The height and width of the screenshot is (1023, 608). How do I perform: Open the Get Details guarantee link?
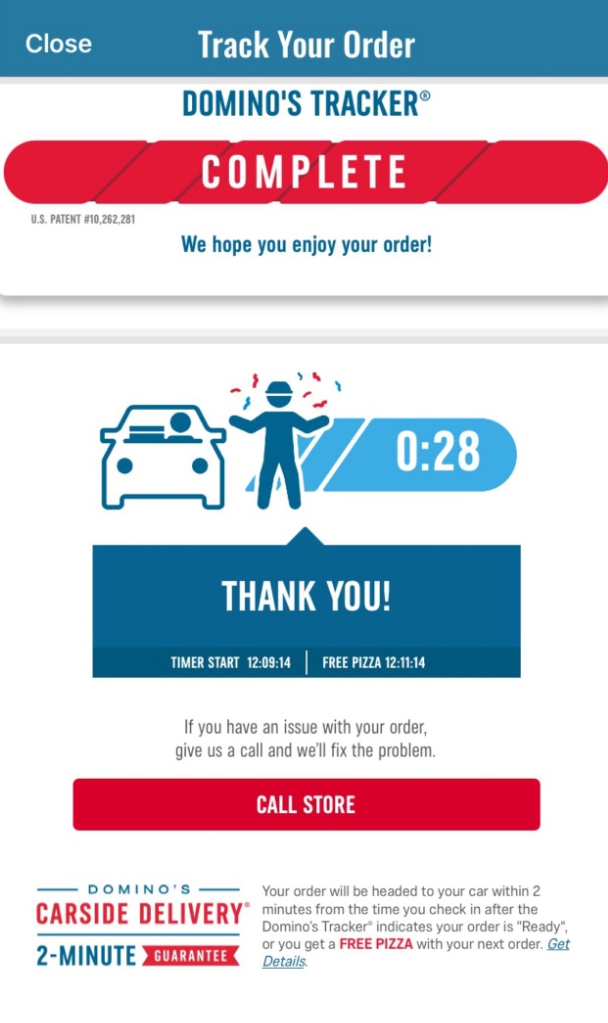pos(558,944)
